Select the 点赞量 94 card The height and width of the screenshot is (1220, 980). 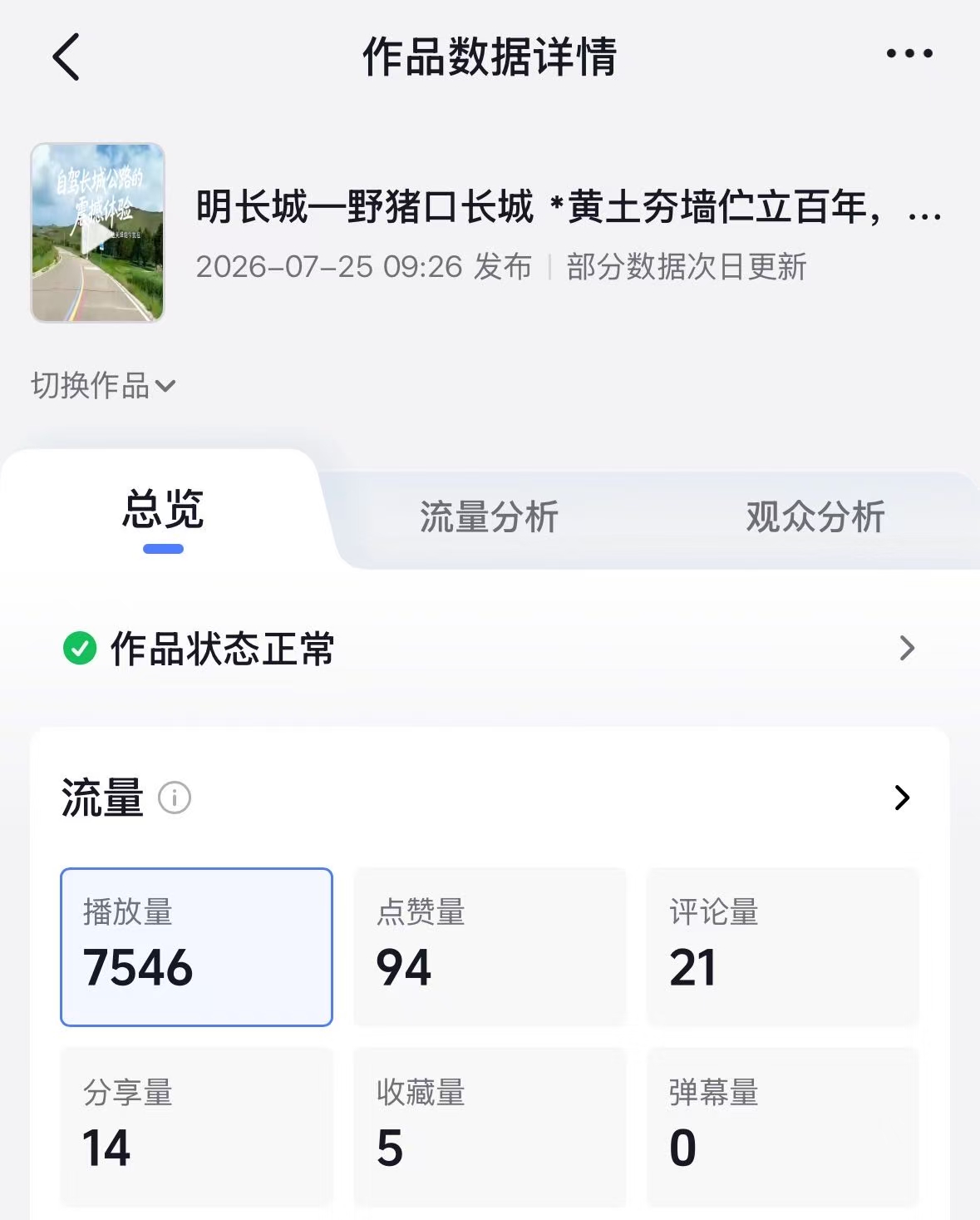pos(490,947)
